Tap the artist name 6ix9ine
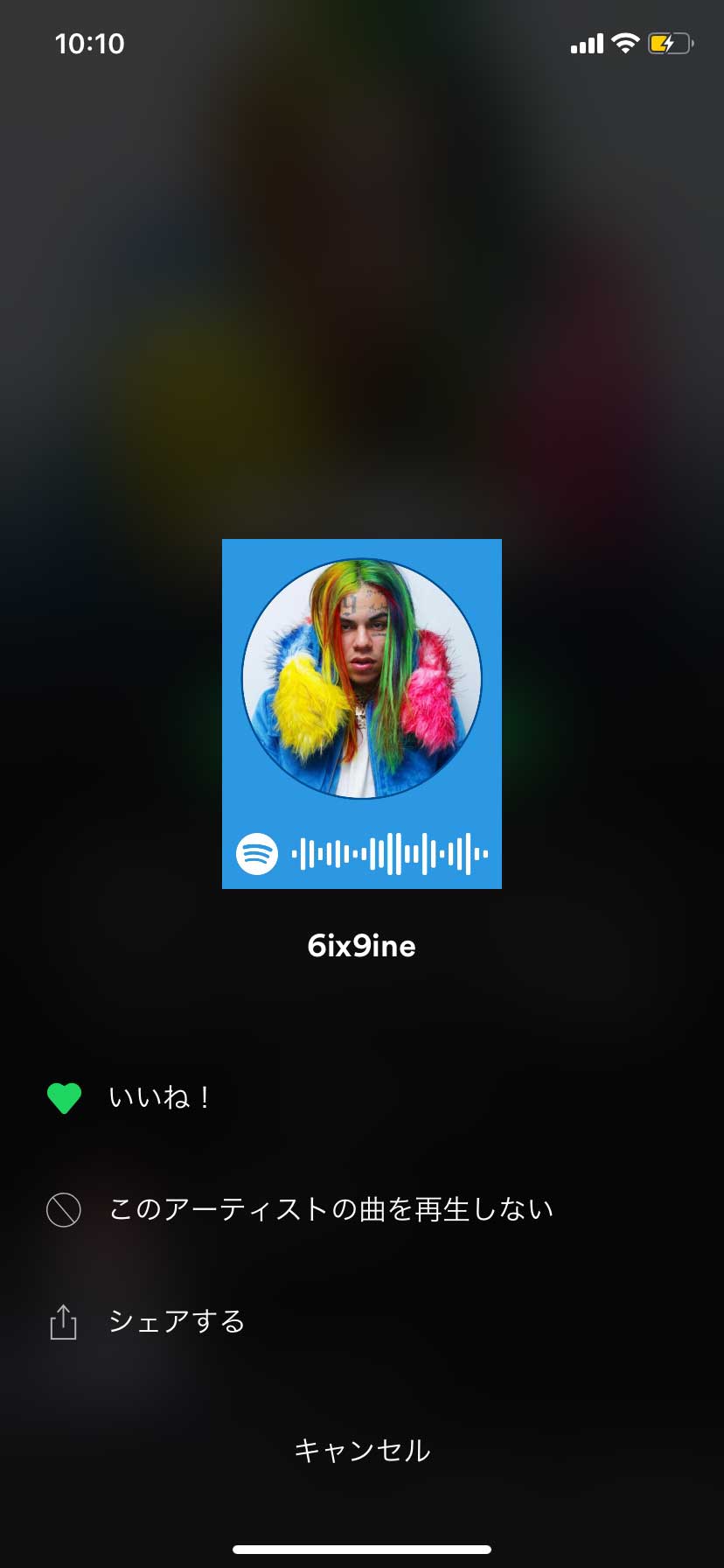Image resolution: width=724 pixels, height=1568 pixels. click(362, 946)
